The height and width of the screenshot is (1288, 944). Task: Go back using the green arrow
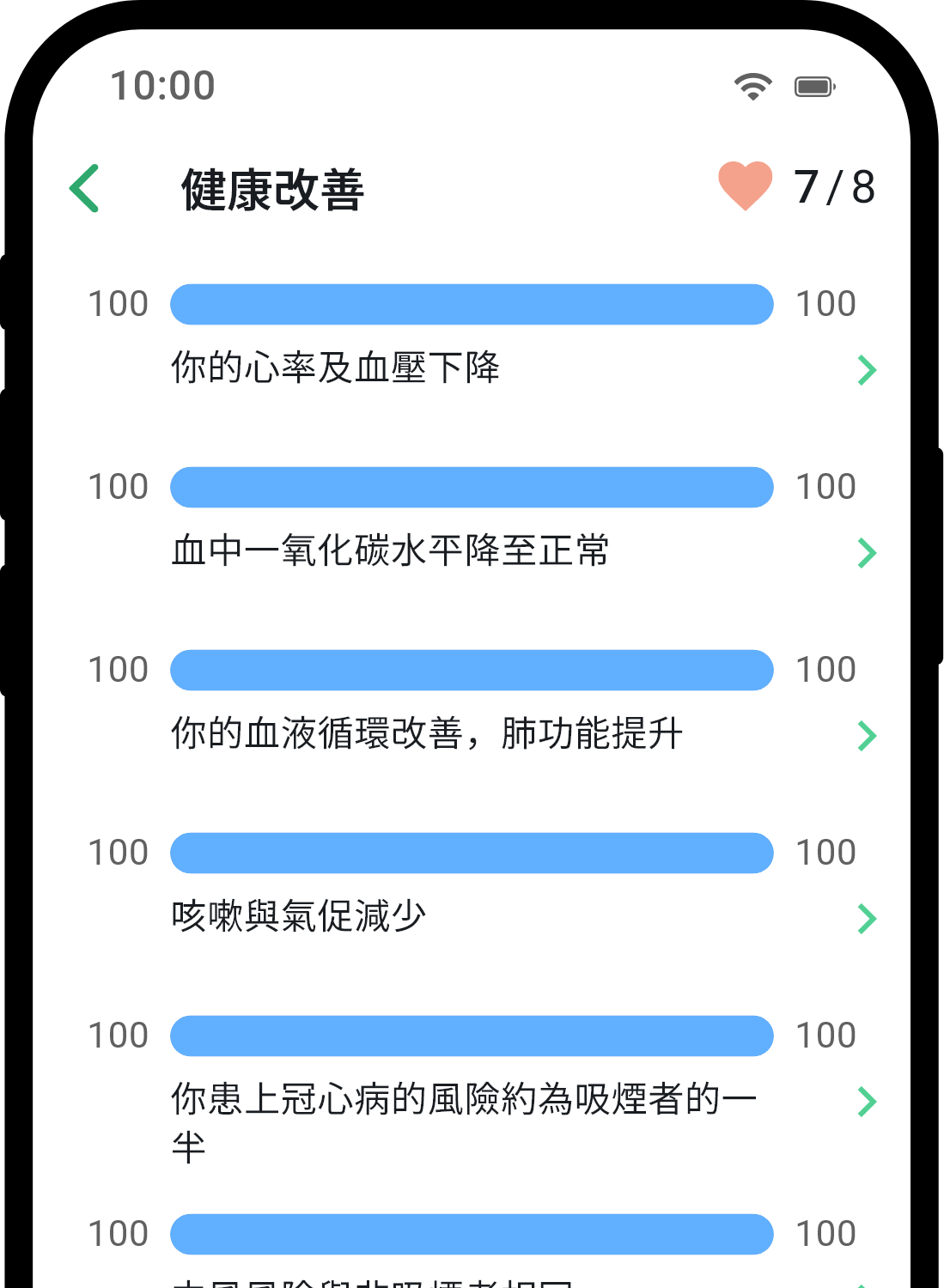pos(85,188)
